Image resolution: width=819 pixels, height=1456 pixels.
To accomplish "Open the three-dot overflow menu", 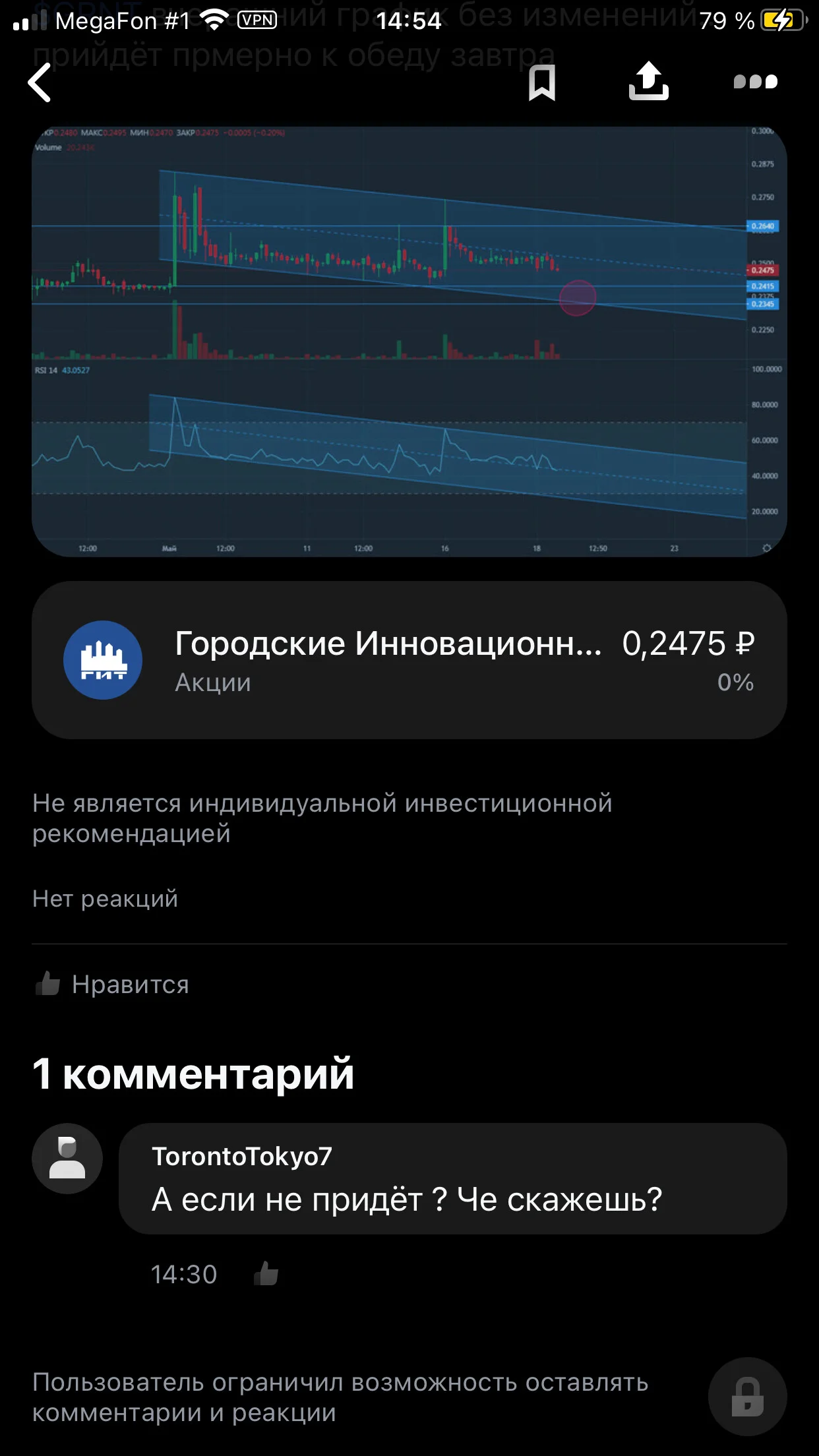I will (x=756, y=82).
